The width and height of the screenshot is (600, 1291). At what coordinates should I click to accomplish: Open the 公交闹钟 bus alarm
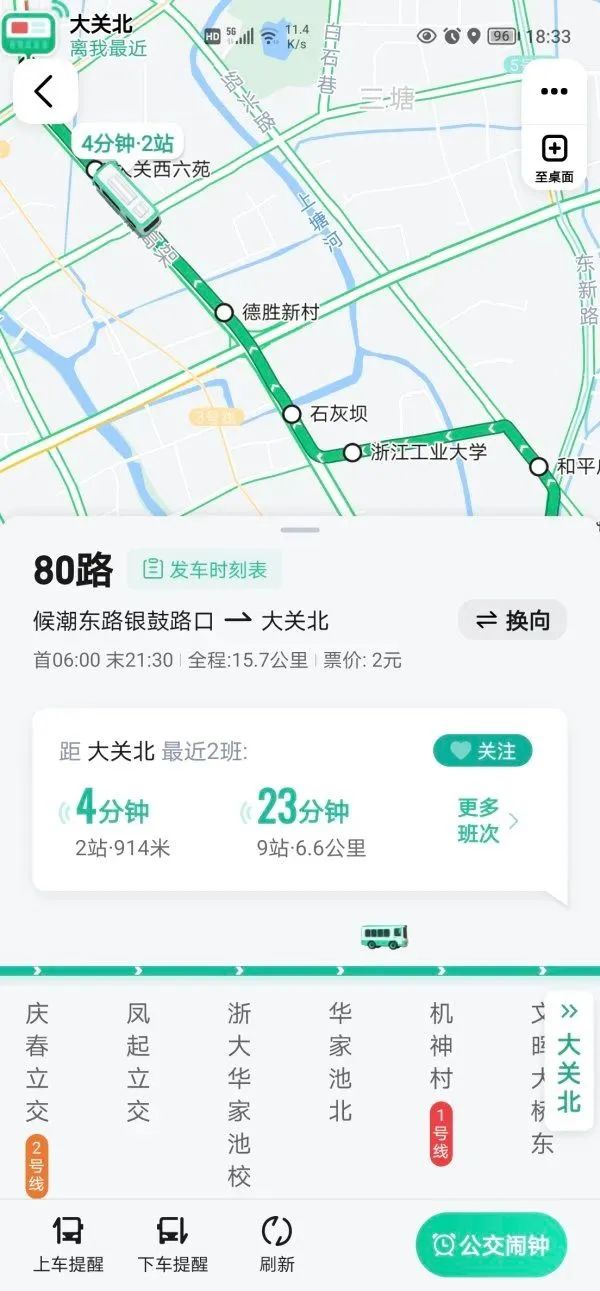(x=490, y=1245)
